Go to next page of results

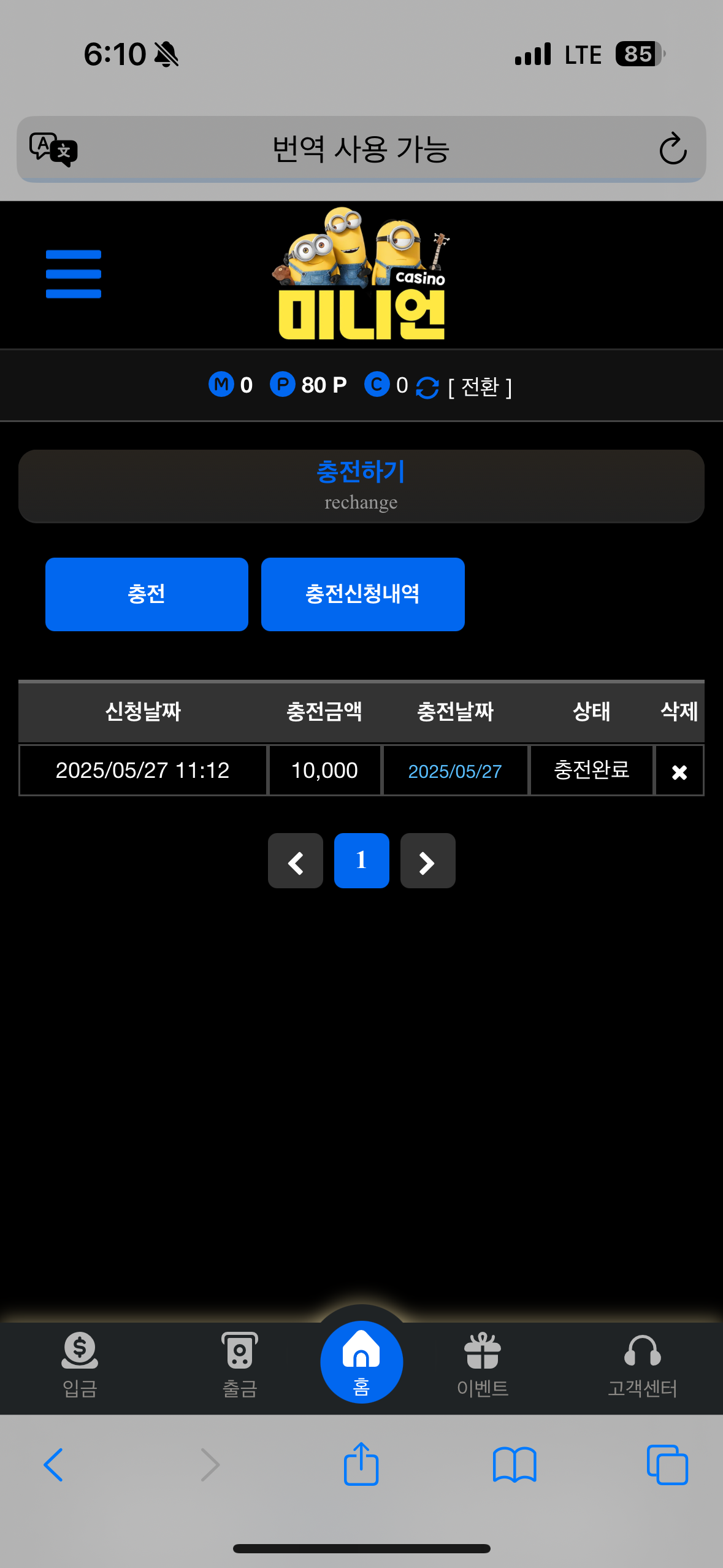click(427, 861)
